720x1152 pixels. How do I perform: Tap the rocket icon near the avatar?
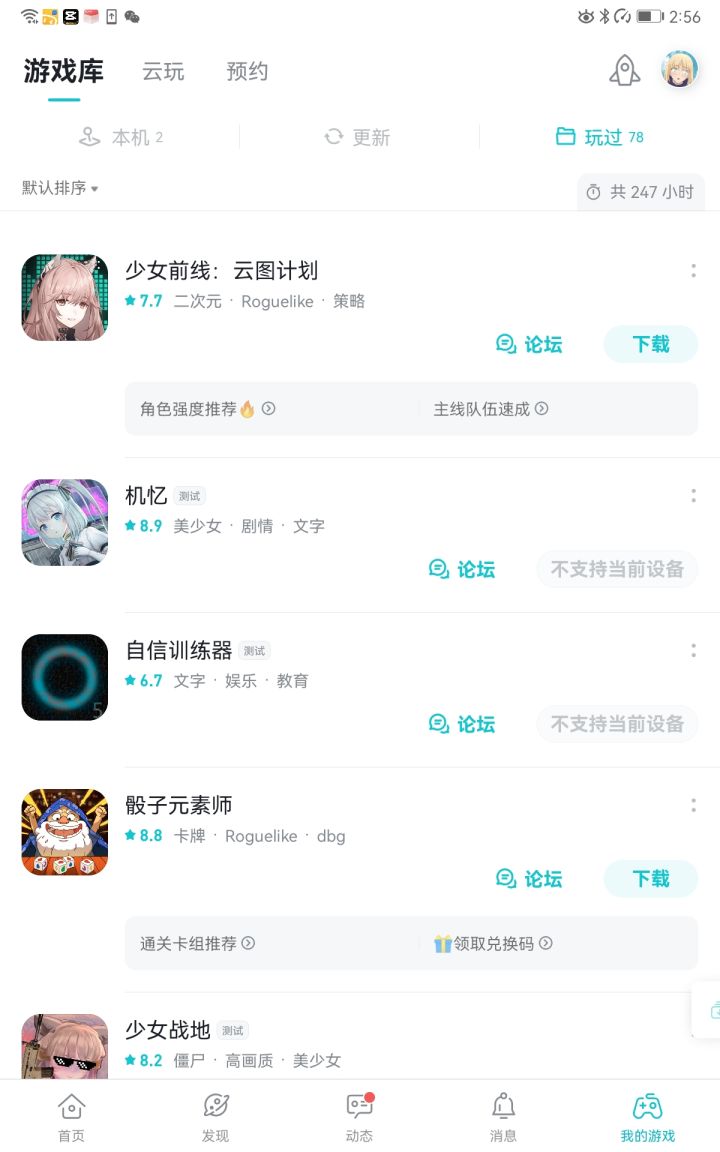click(x=624, y=70)
